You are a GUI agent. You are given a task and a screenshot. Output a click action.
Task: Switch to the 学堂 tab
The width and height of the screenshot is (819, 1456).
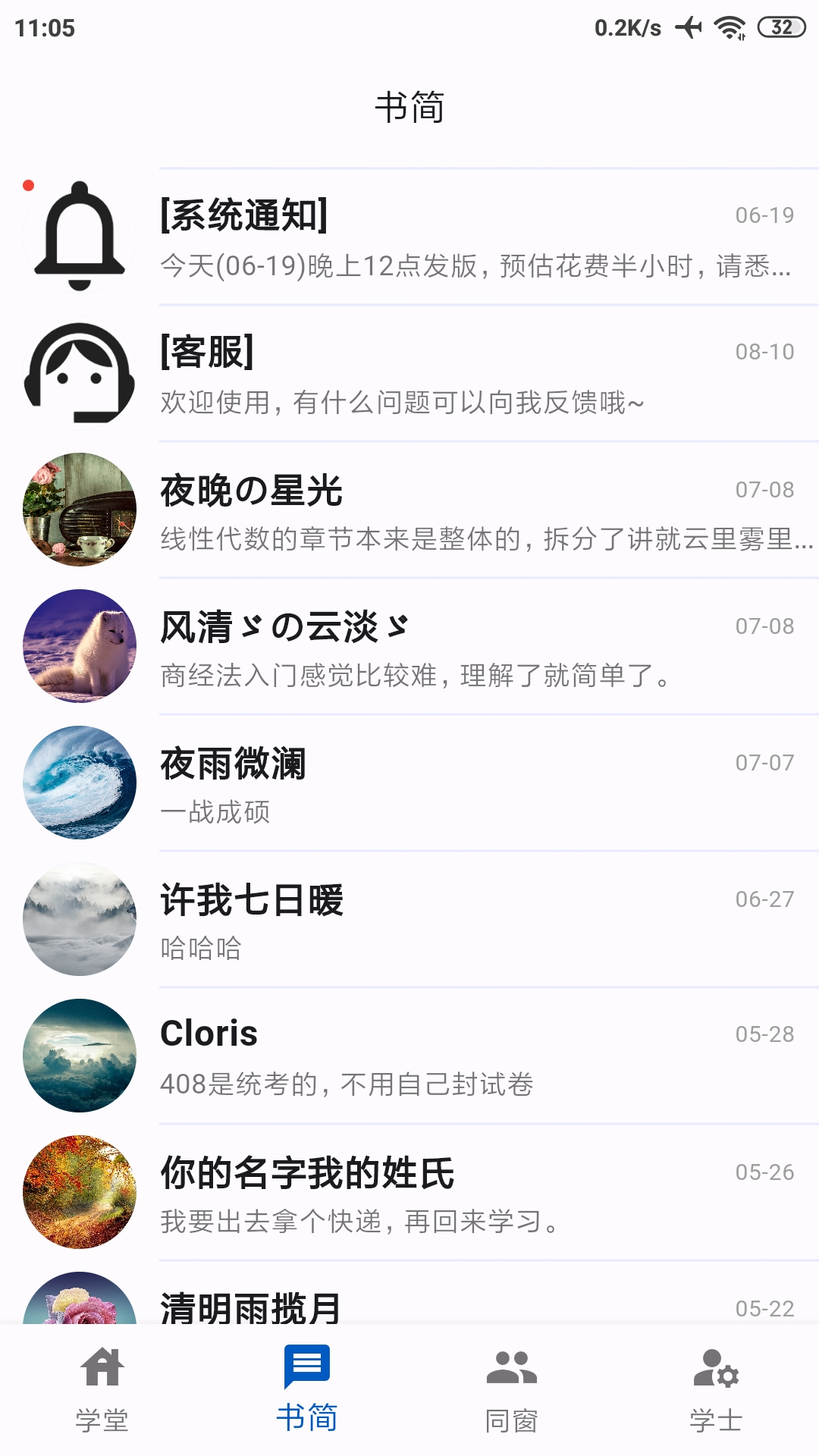[102, 1389]
